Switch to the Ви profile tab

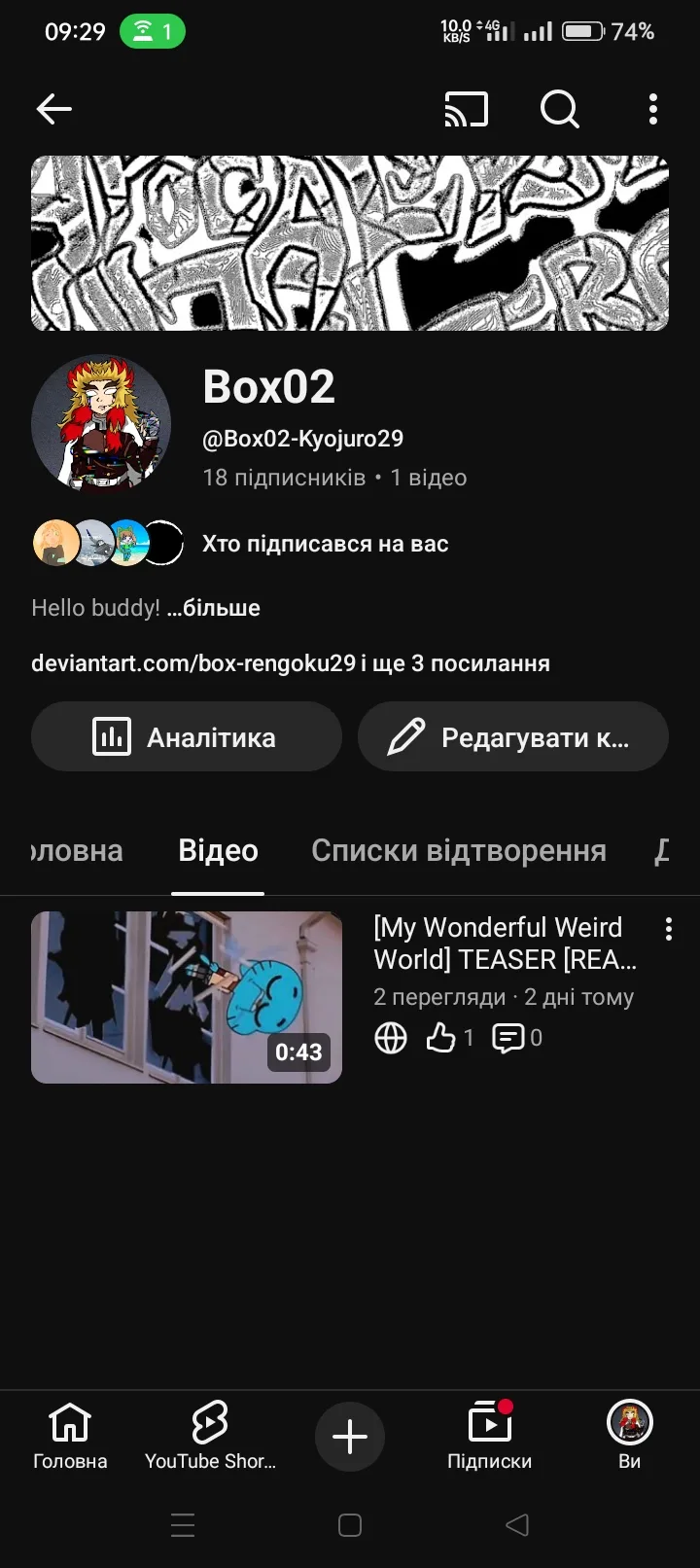[629, 1437]
